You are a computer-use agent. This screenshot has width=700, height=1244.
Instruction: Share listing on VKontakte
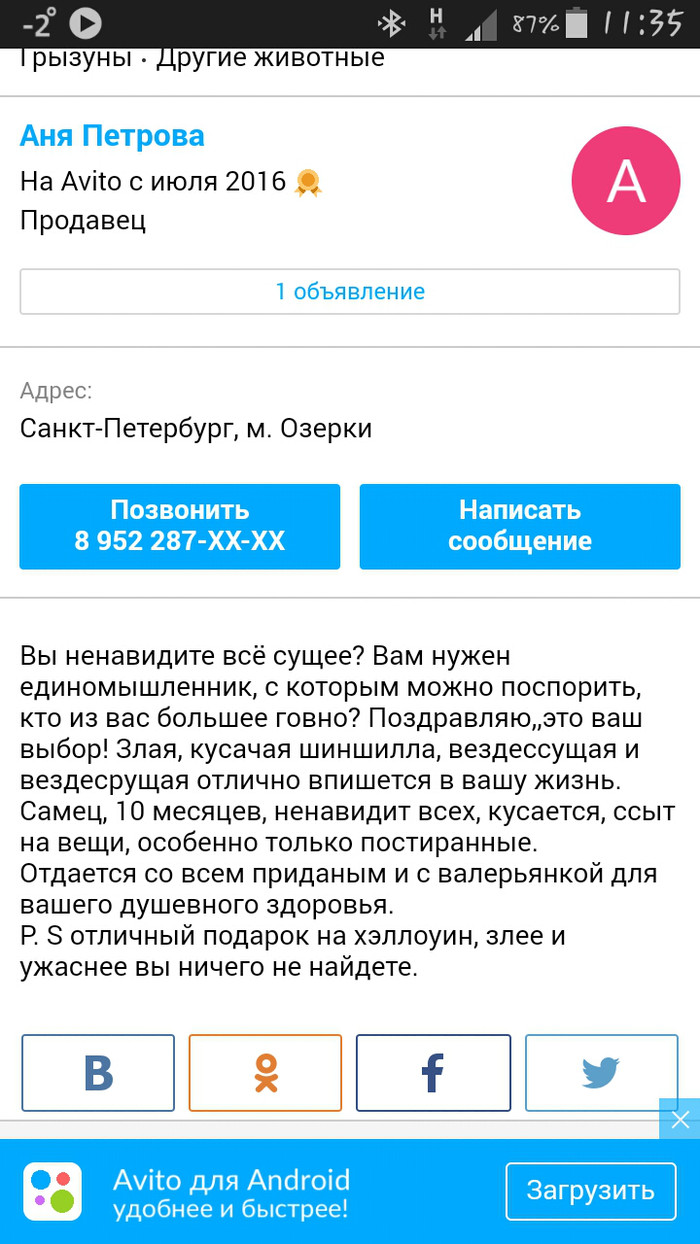click(x=98, y=1073)
